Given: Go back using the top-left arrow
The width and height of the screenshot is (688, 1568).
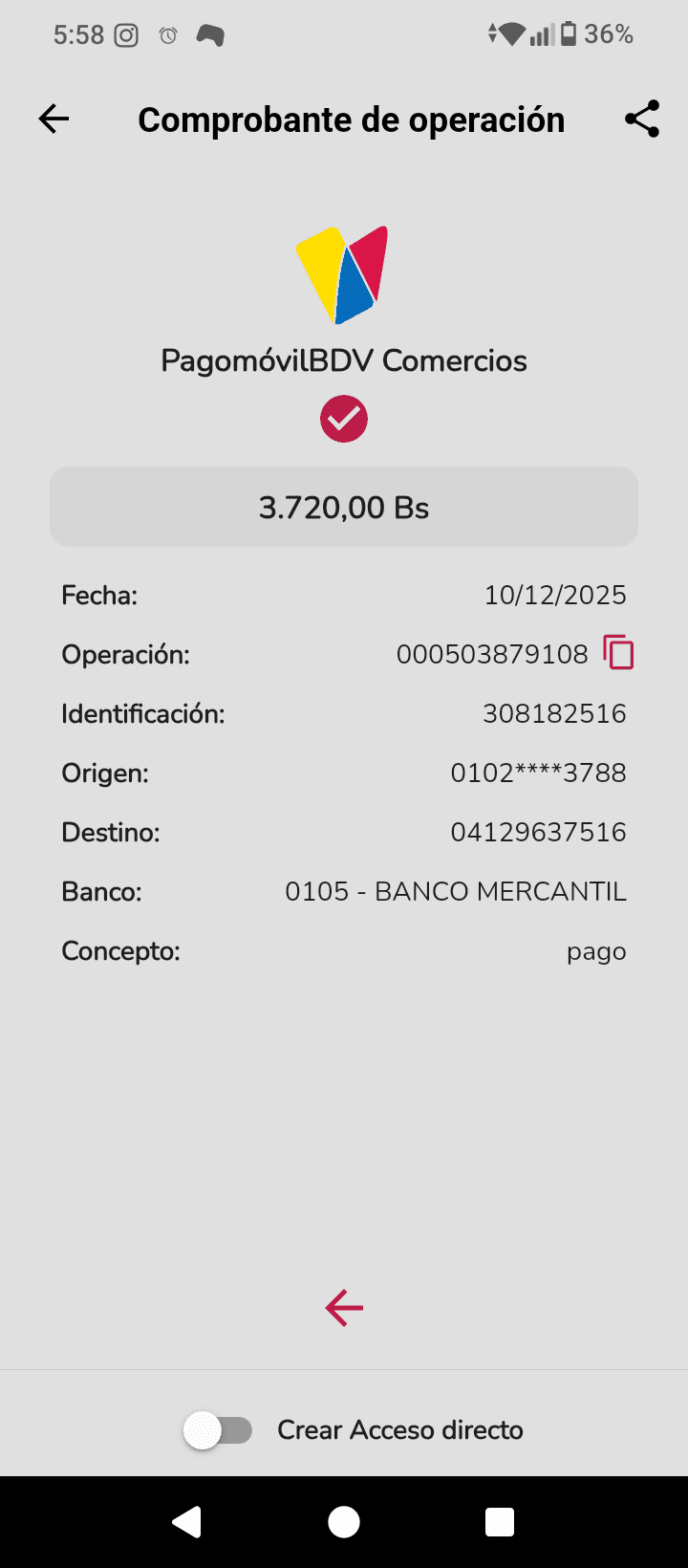Looking at the screenshot, I should (x=54, y=120).
